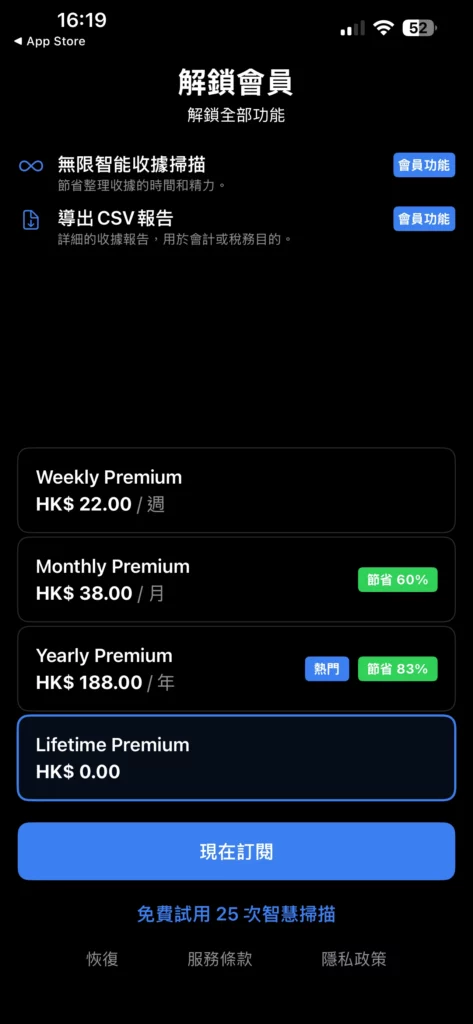Tap the 現在訂閱 subscribe button
Image resolution: width=473 pixels, height=1024 pixels.
[236, 852]
